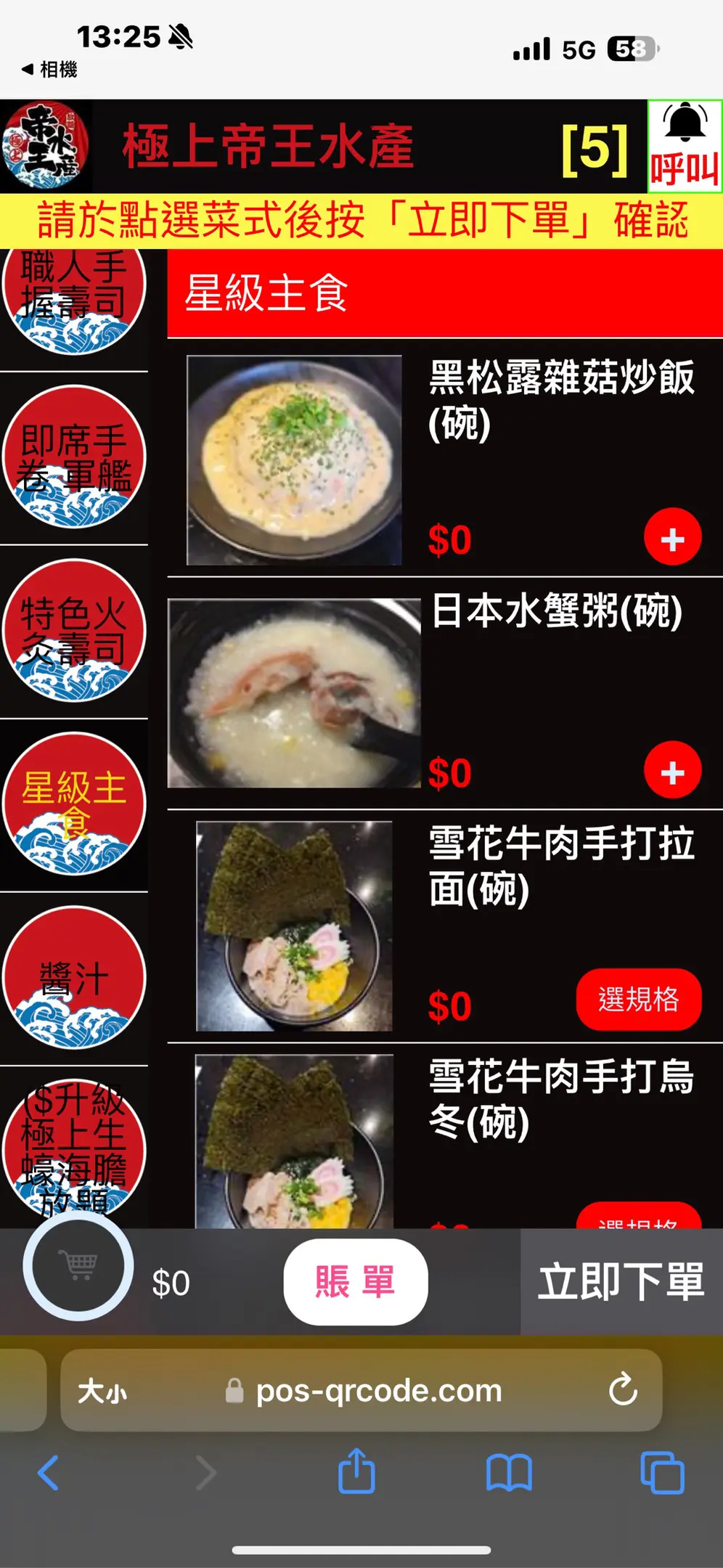
Task: Go back in Safari browser
Action: point(48,1473)
